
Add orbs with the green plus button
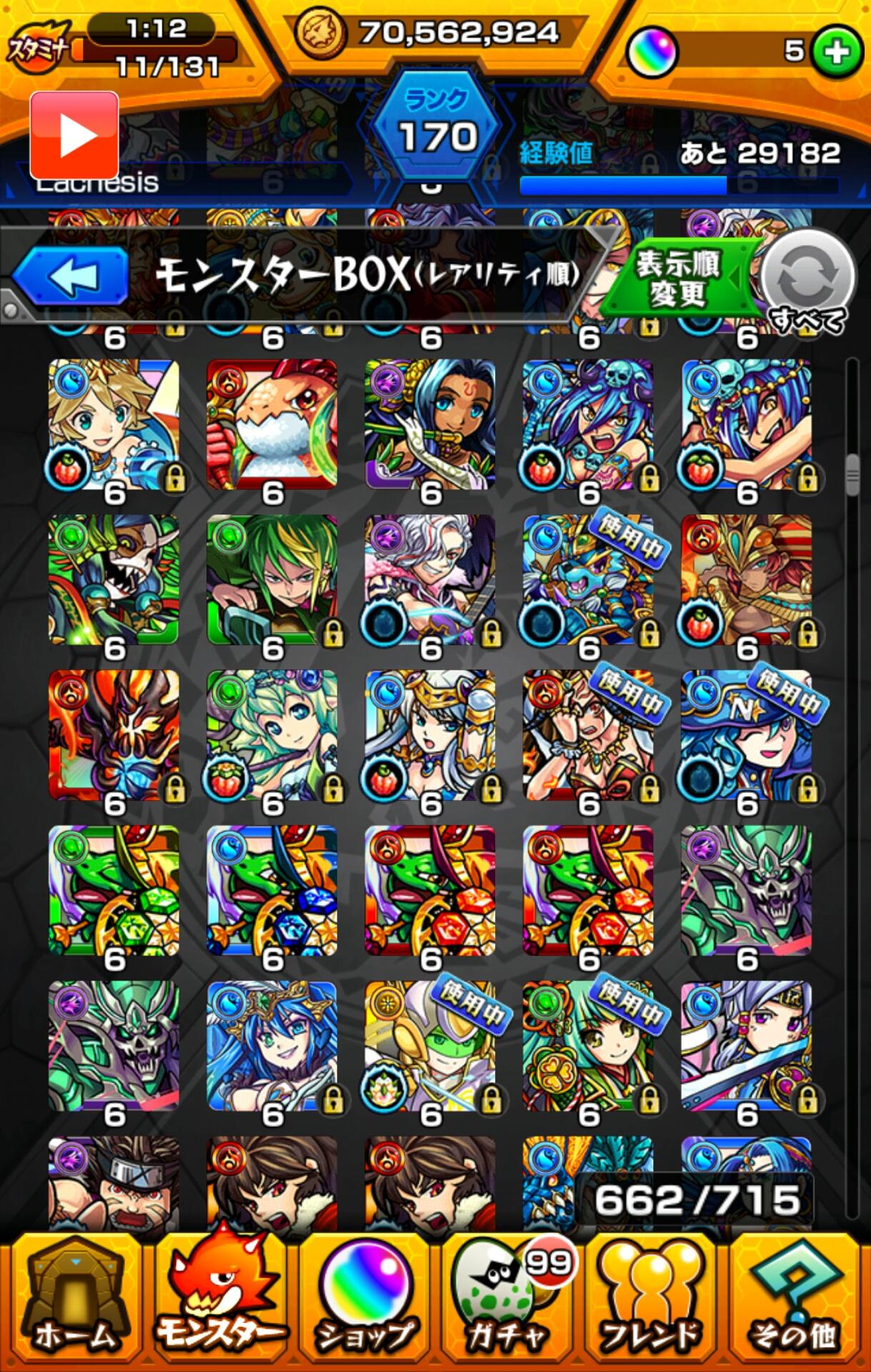coord(837,51)
